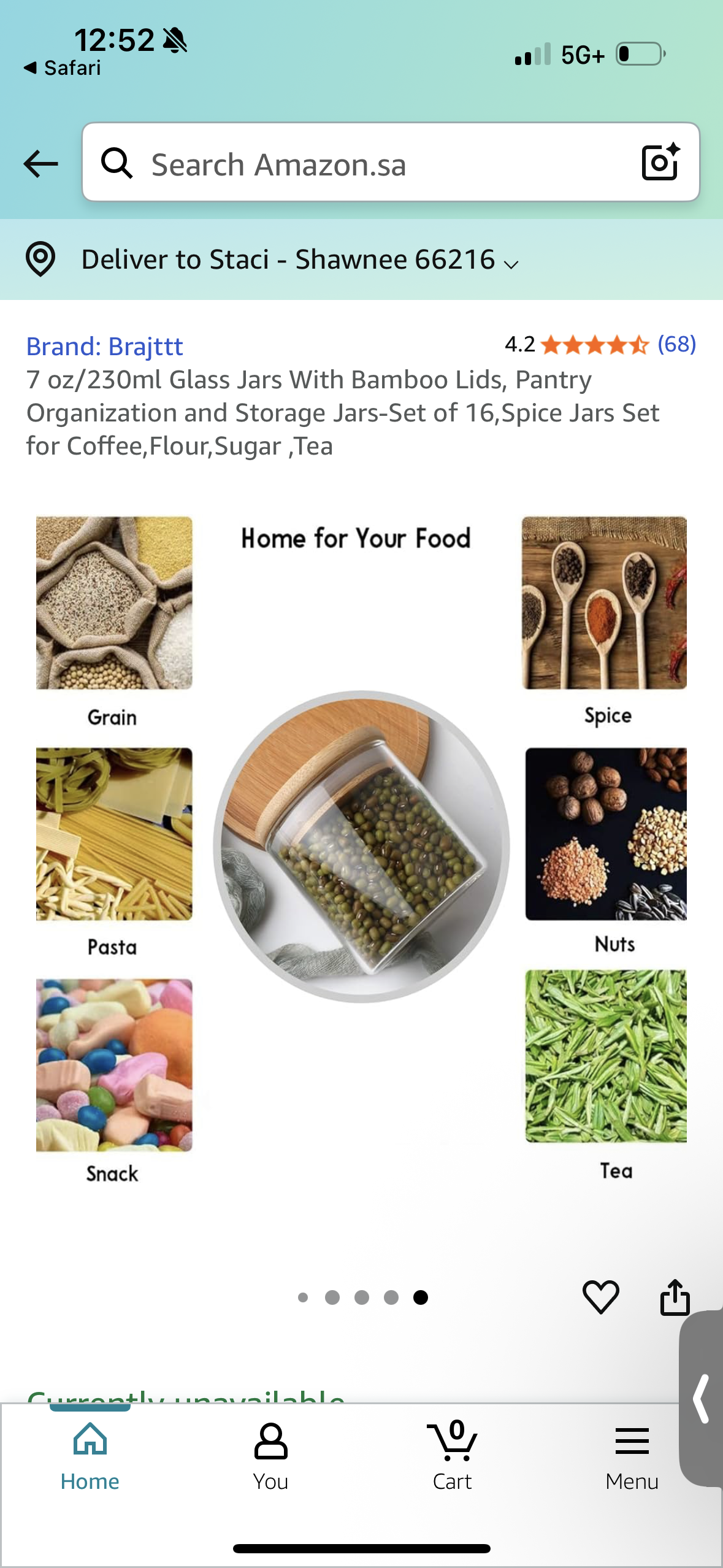The image size is (723, 1568).
Task: Open the Brand: Brajttt link
Action: pos(104,347)
